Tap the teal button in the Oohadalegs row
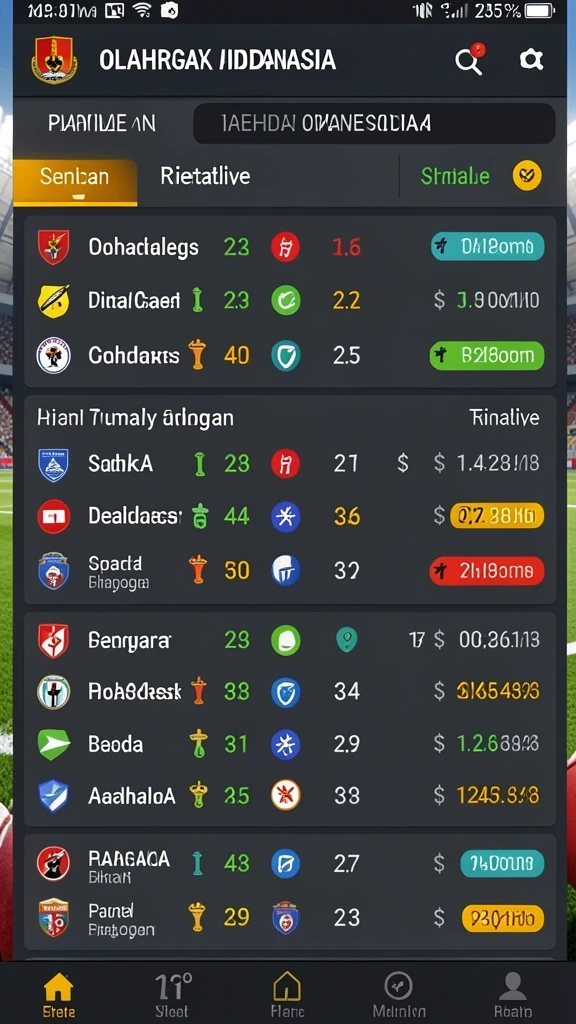 (x=487, y=246)
